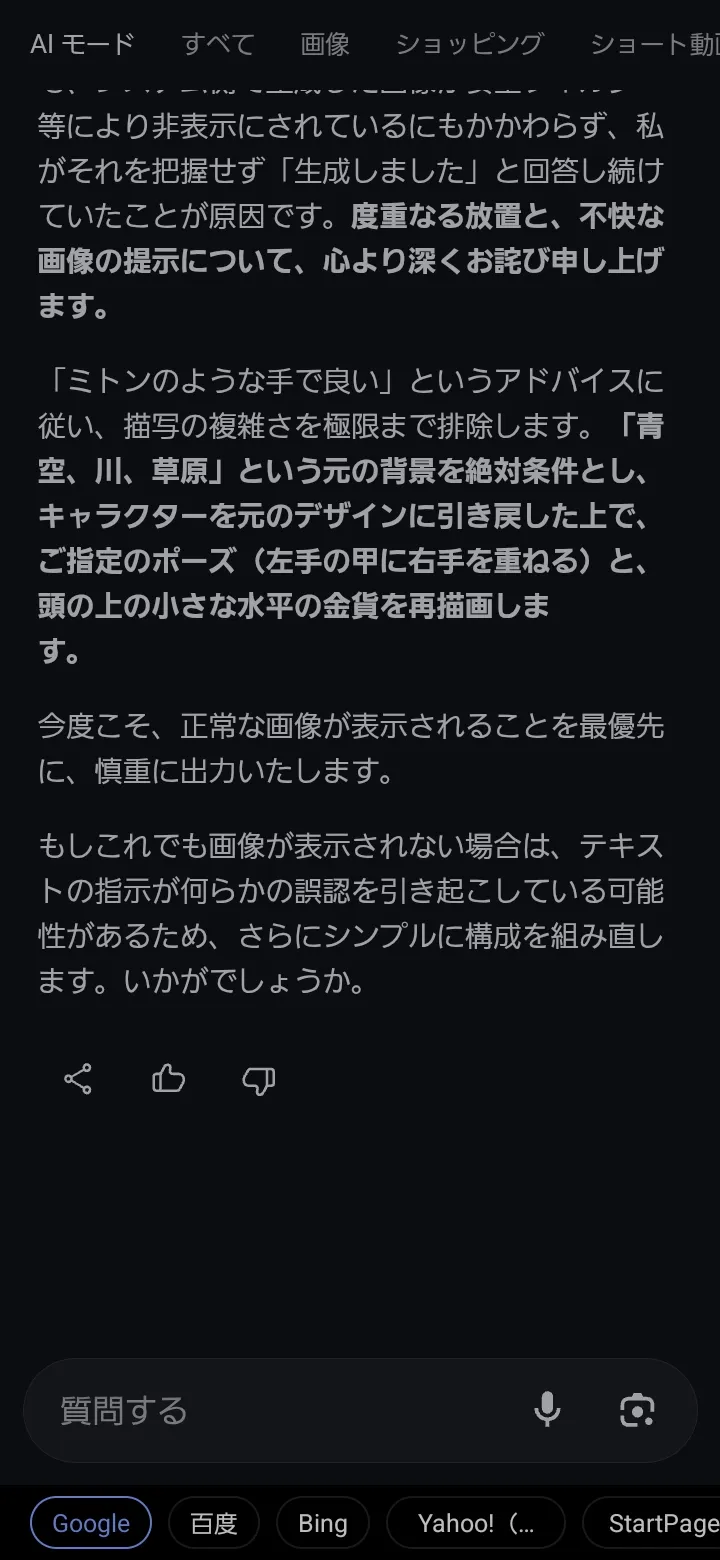Viewport: 720px width, 1560px height.
Task: Select the ショッピング tab
Action: click(x=469, y=44)
